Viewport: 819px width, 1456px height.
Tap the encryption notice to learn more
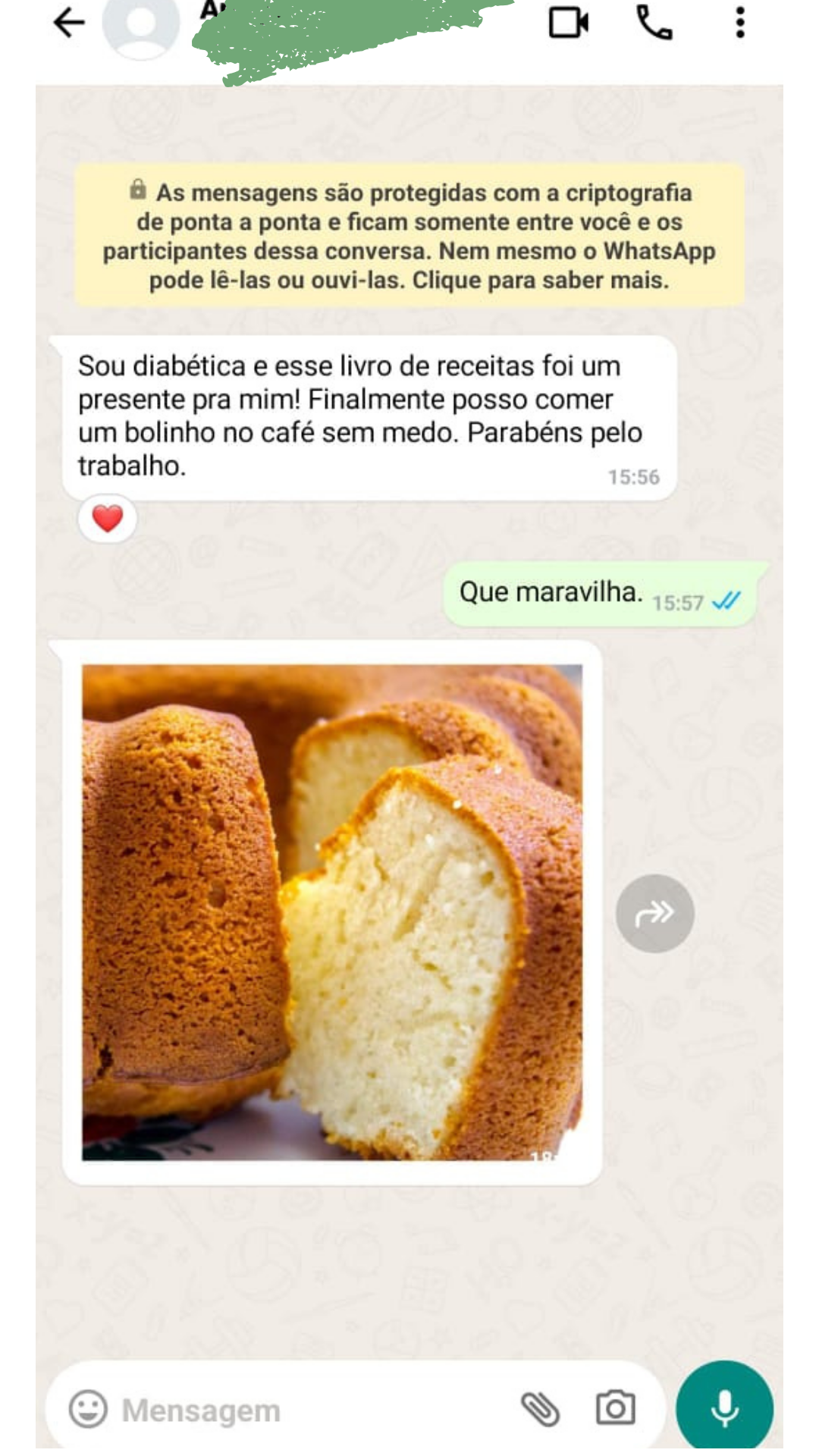(409, 236)
